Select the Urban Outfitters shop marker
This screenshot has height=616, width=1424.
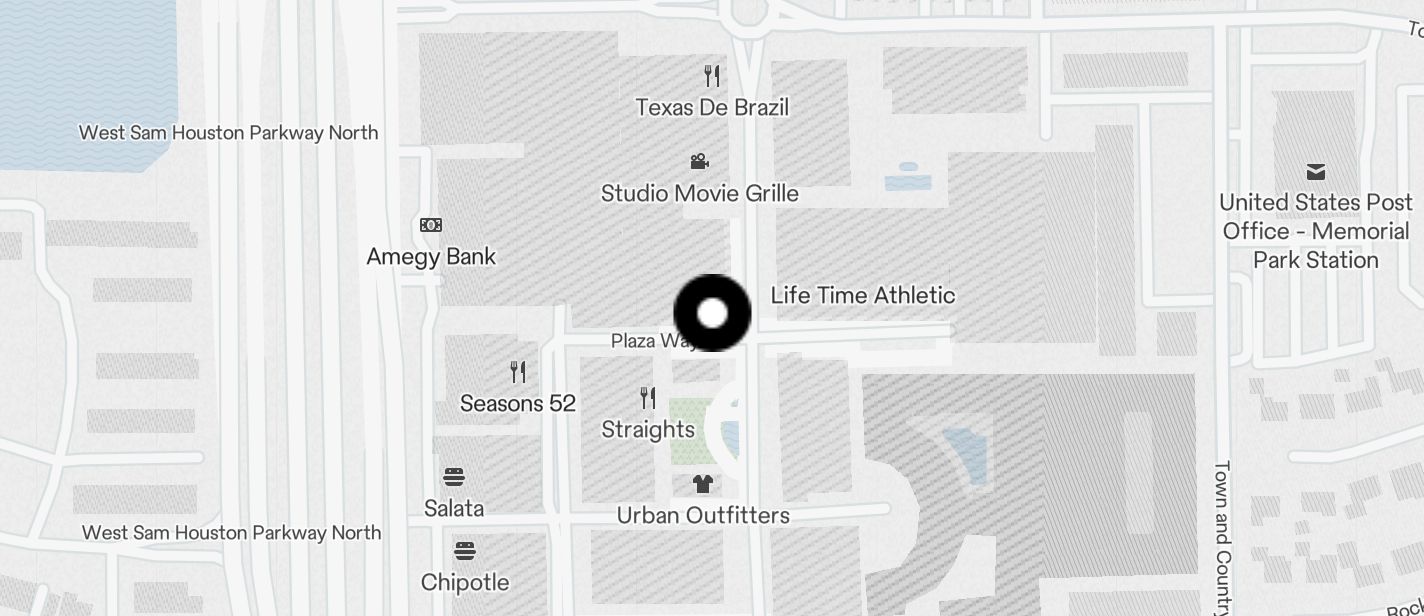[x=703, y=485]
